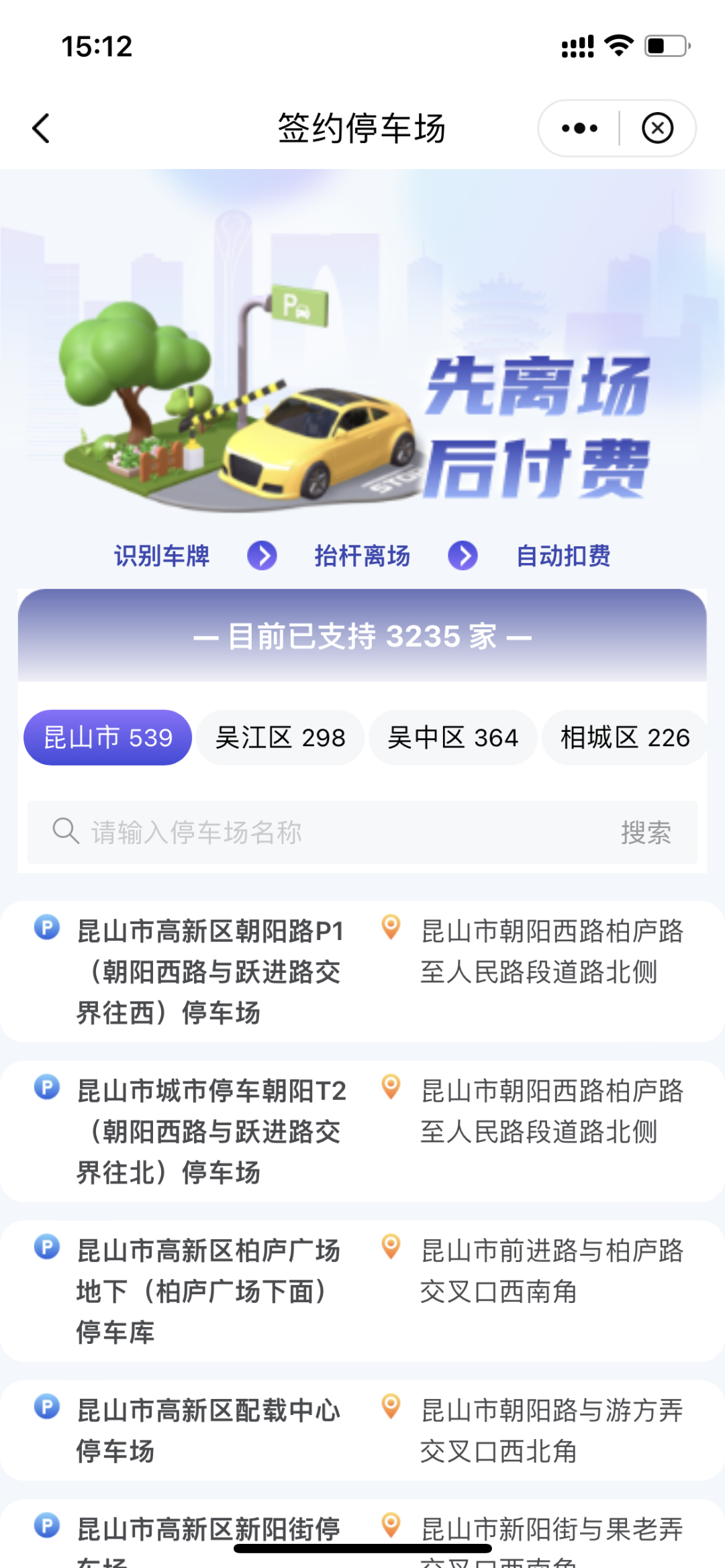Open the mini program more-options menu
The width and height of the screenshot is (725, 1568).
click(x=579, y=128)
